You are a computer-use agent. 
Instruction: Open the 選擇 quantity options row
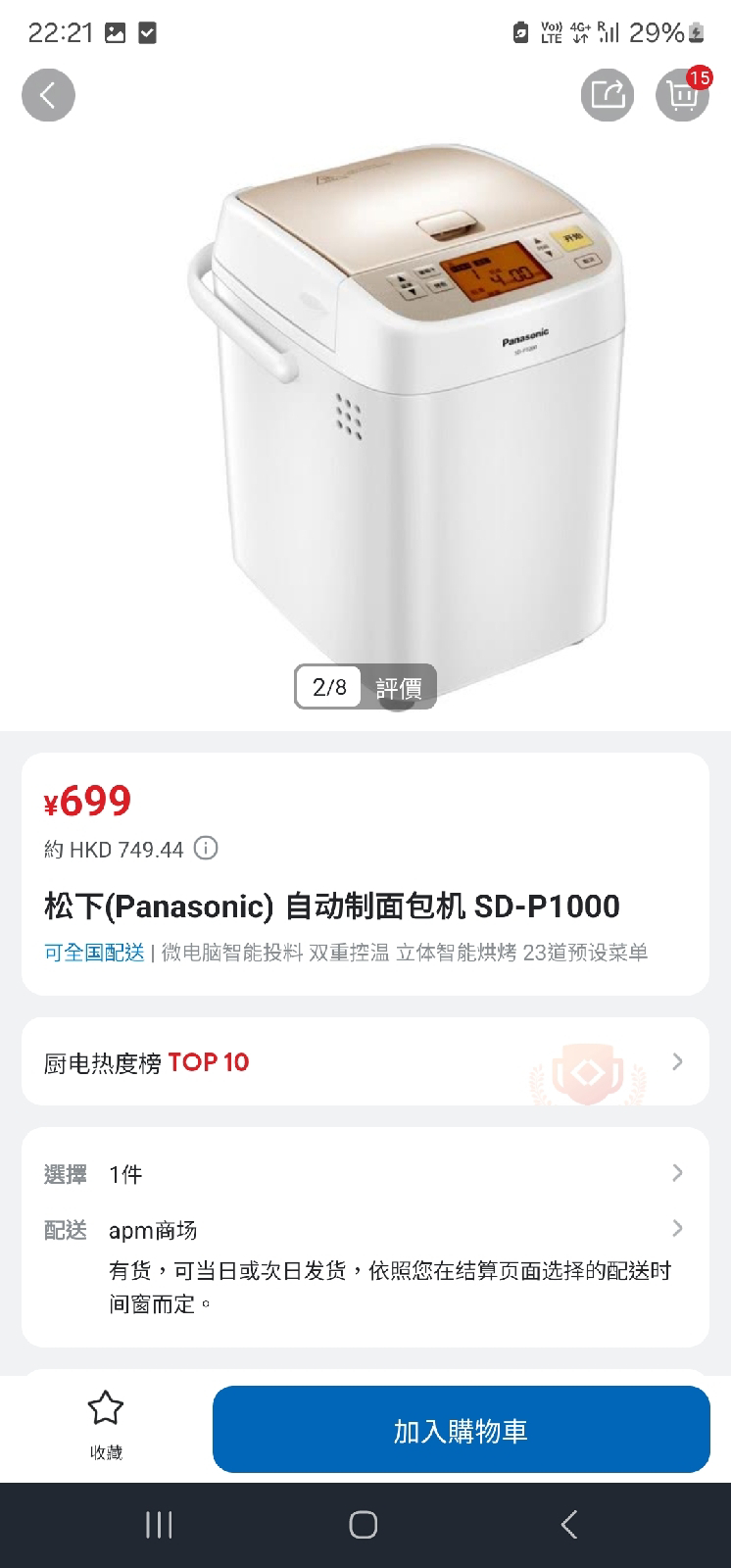(365, 1173)
